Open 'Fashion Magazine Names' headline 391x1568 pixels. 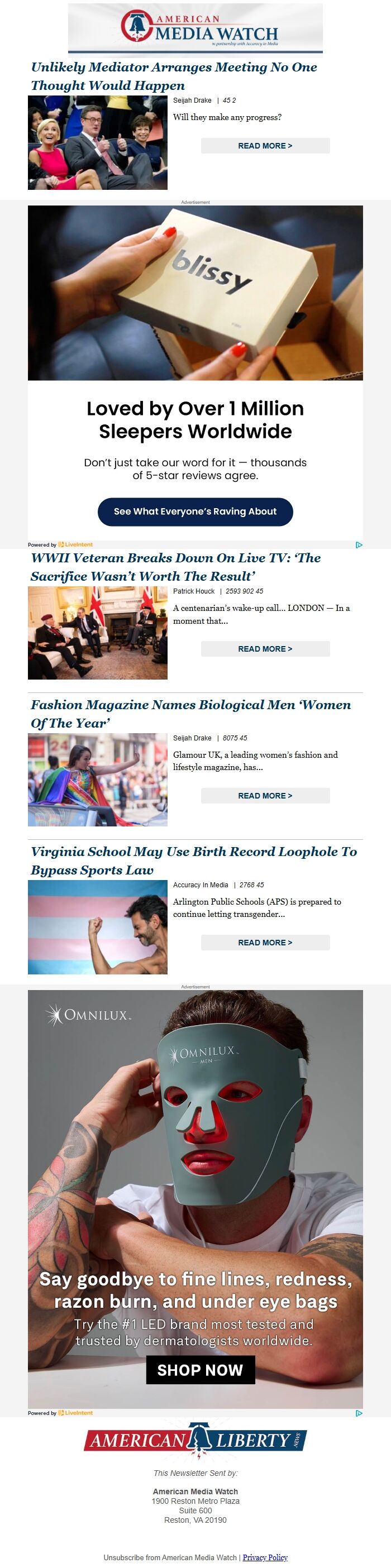(190, 714)
